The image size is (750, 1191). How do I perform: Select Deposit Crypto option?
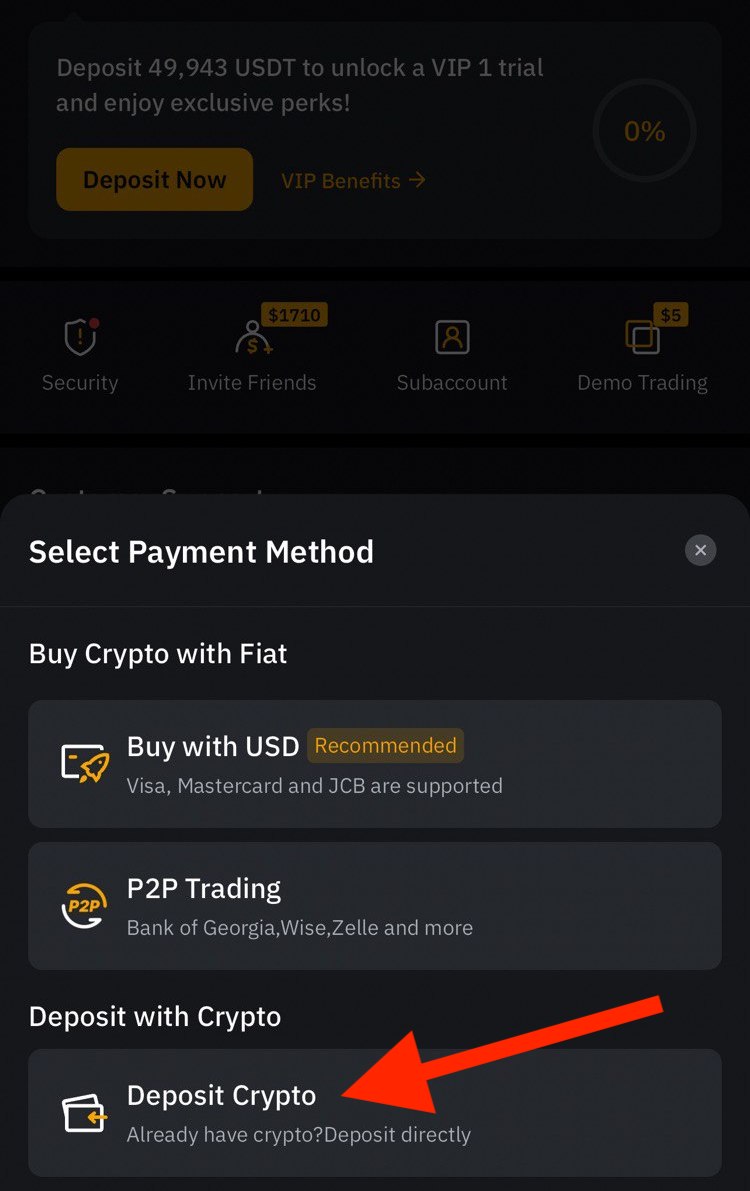click(x=374, y=1112)
